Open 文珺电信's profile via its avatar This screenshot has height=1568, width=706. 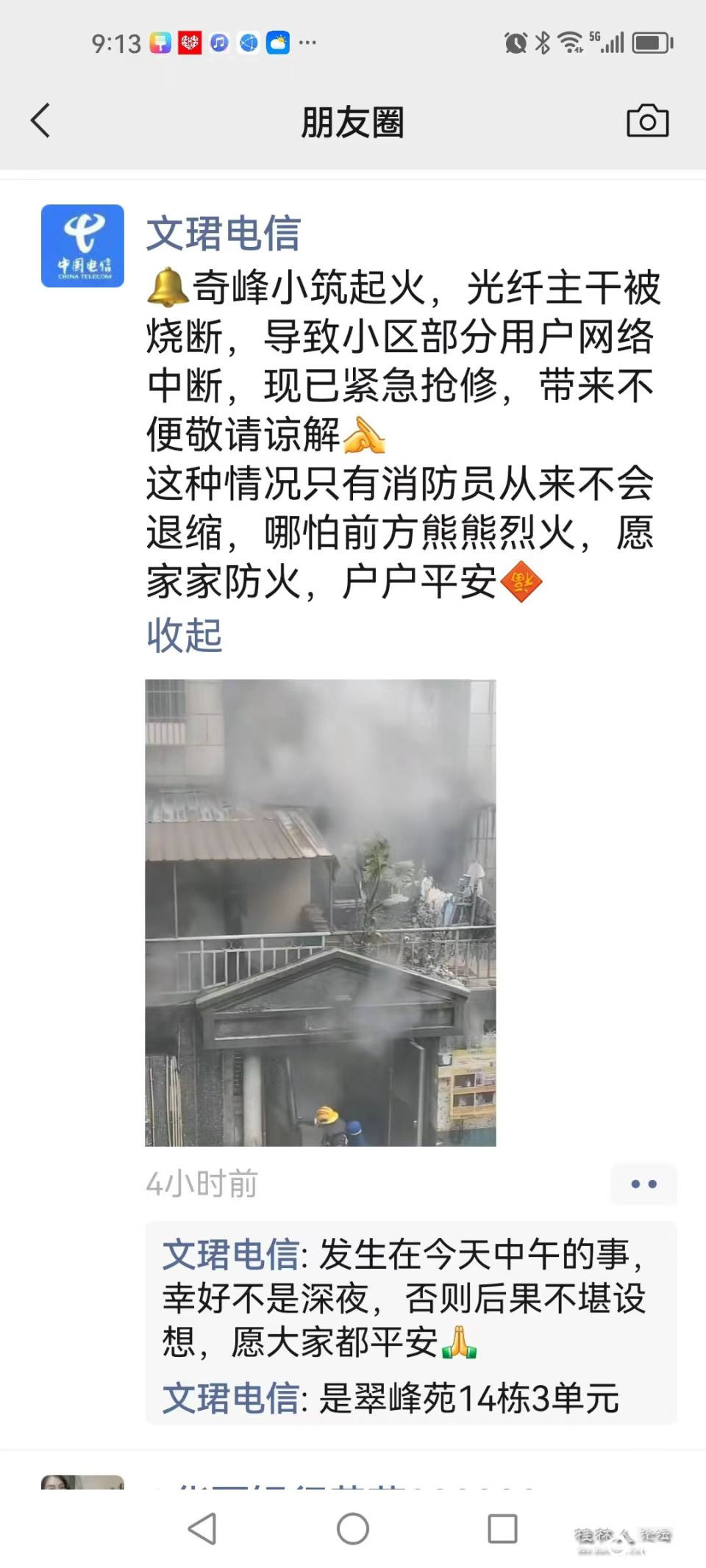point(82,246)
